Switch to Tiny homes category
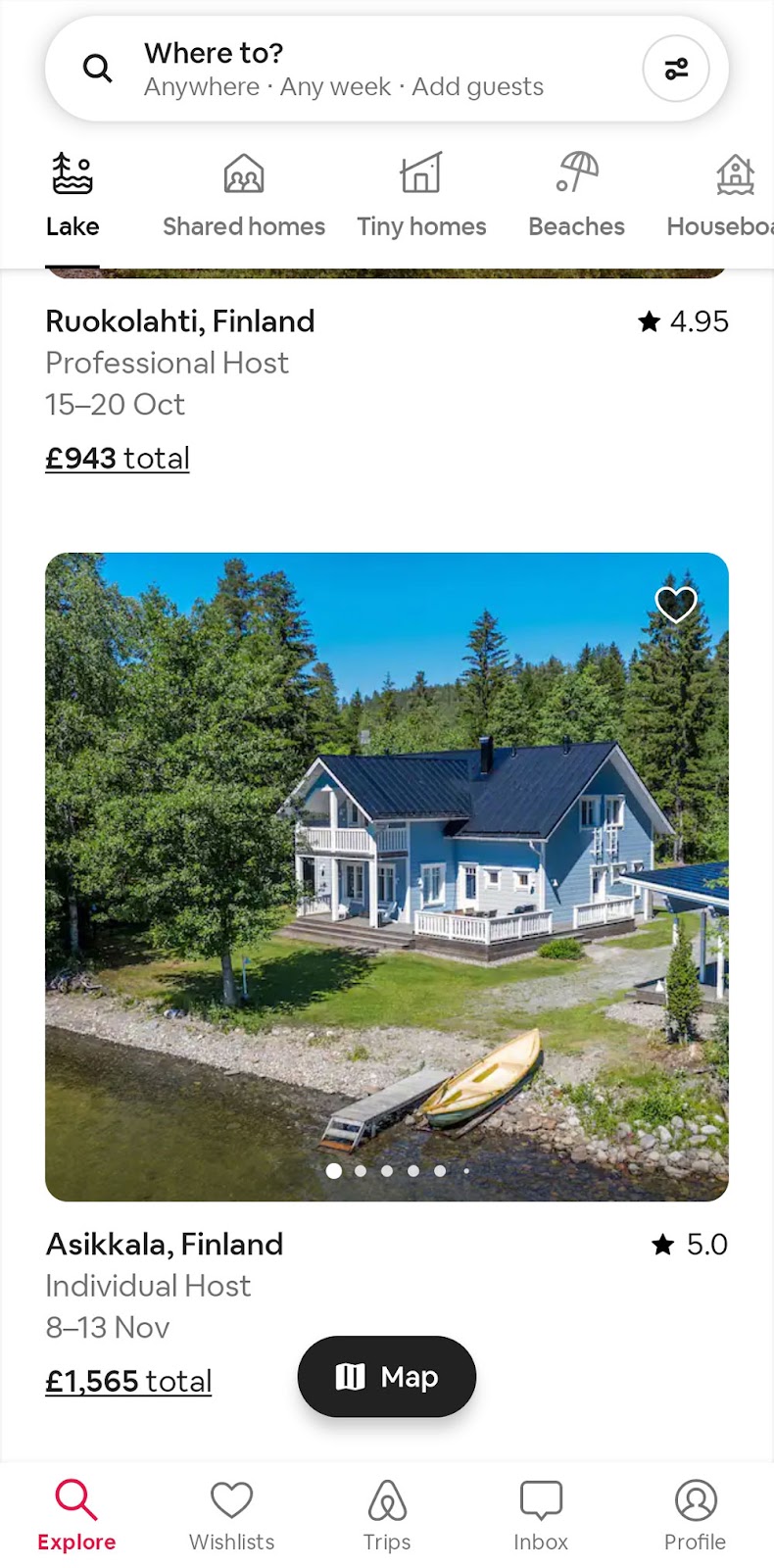774x1568 pixels. (421, 197)
